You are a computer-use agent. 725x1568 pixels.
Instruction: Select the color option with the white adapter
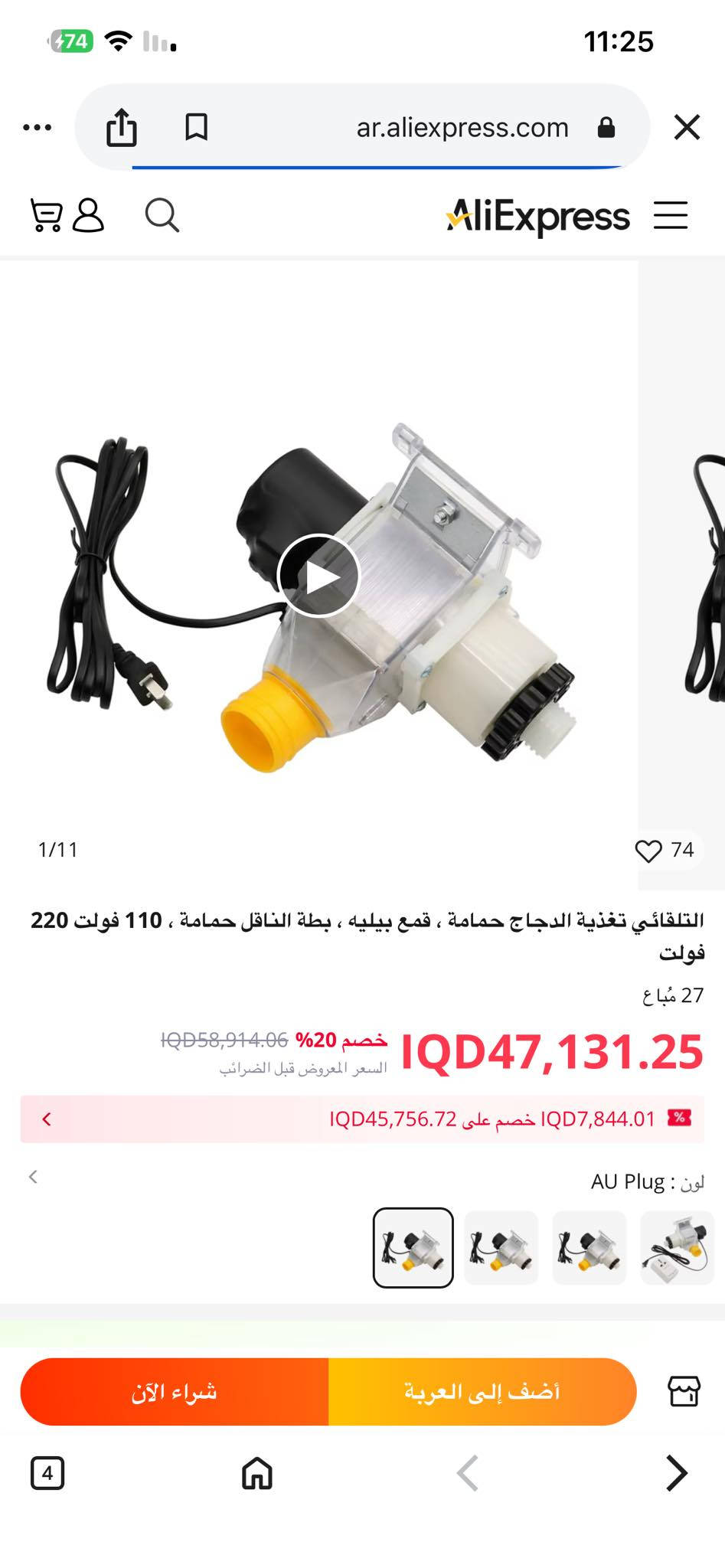point(677,1248)
